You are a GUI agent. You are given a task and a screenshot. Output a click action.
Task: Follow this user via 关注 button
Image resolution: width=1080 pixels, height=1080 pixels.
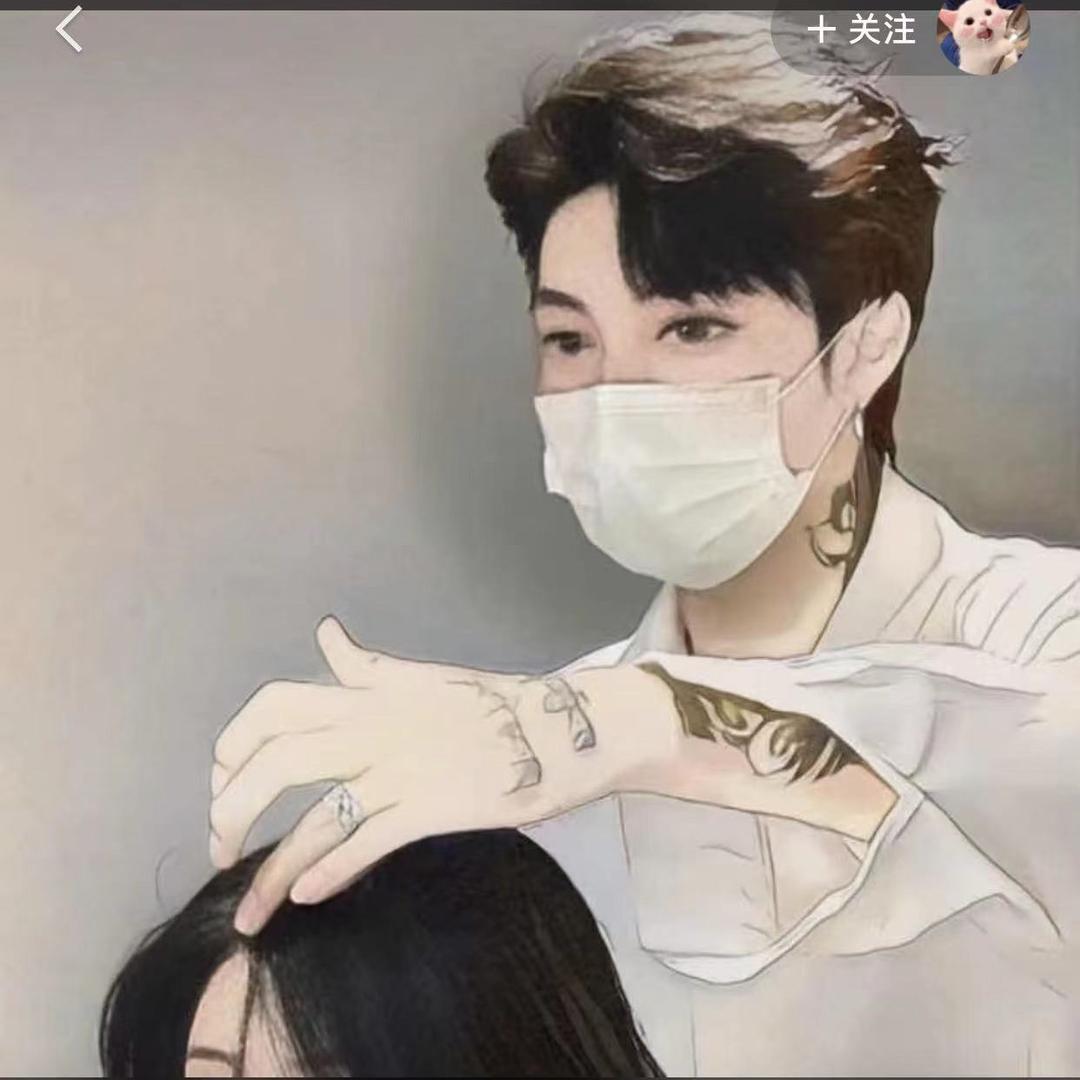point(860,30)
